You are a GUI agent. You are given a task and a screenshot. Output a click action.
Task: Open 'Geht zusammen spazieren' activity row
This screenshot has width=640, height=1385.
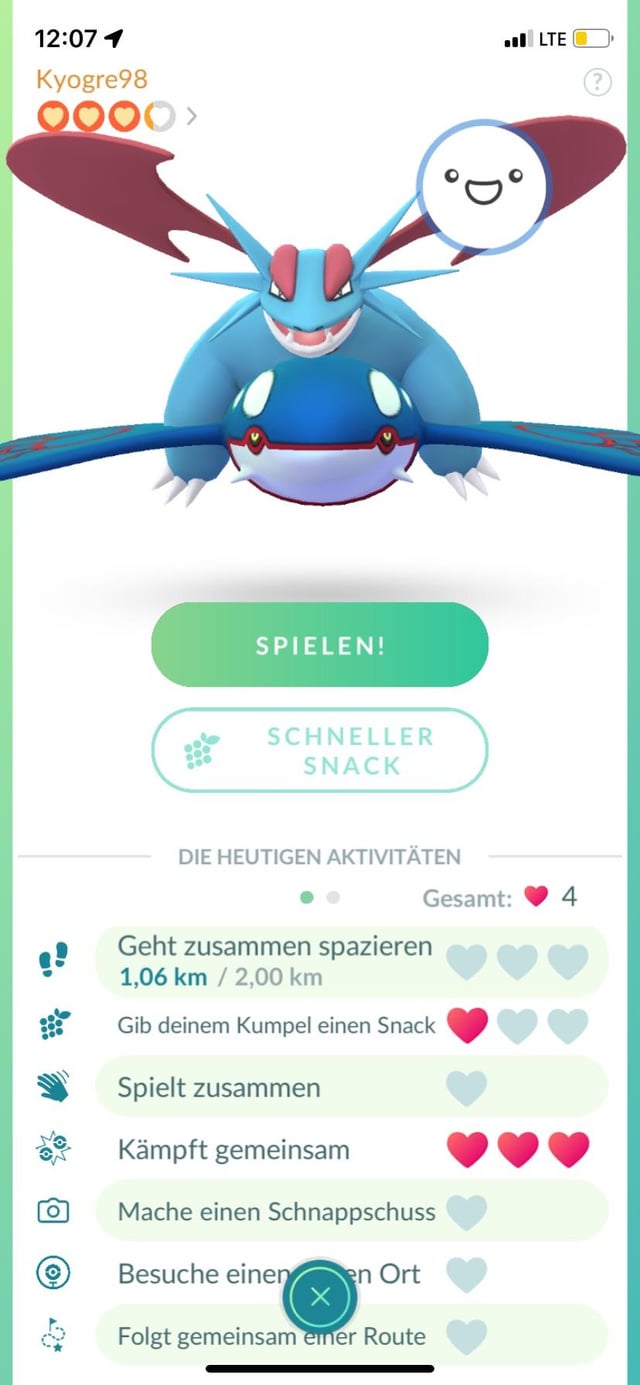coord(275,960)
